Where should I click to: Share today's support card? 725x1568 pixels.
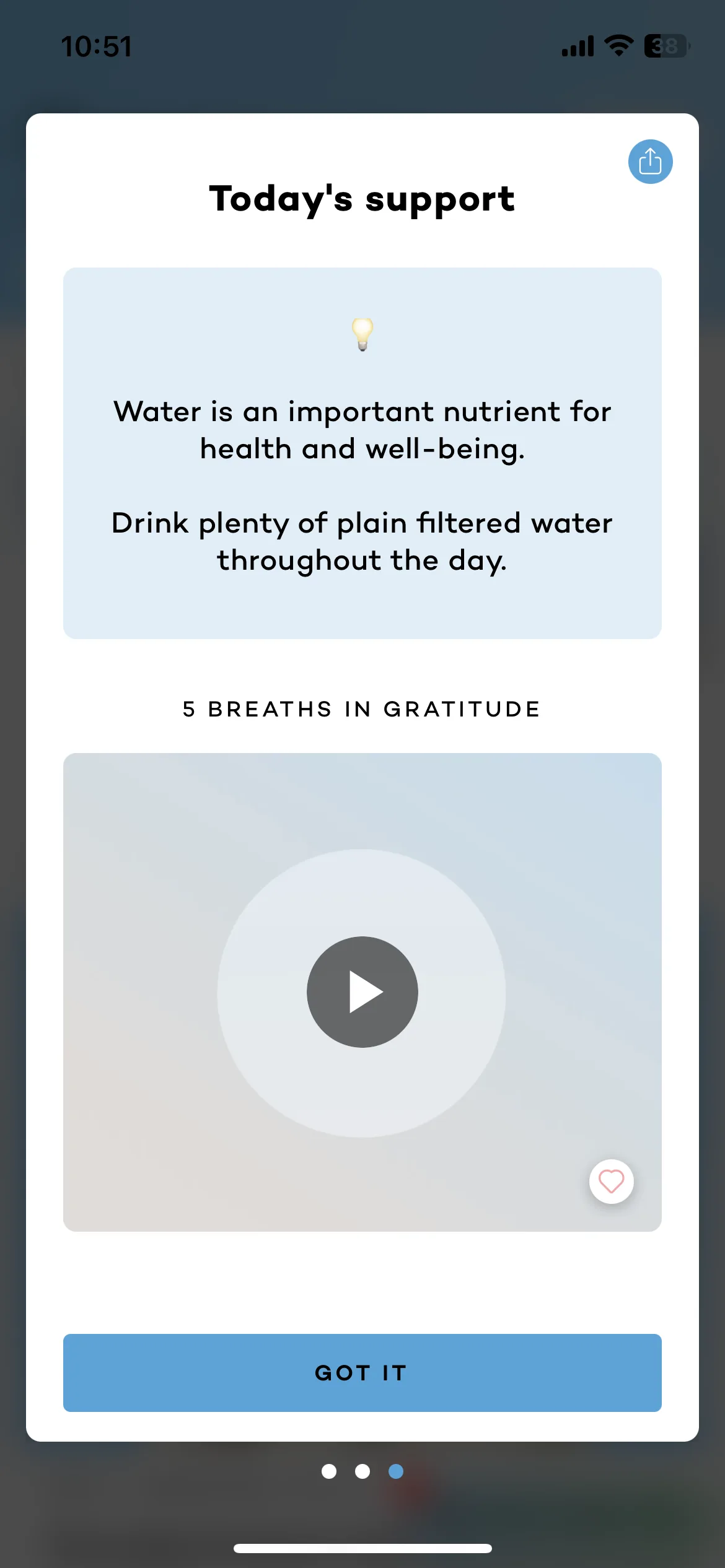click(650, 162)
